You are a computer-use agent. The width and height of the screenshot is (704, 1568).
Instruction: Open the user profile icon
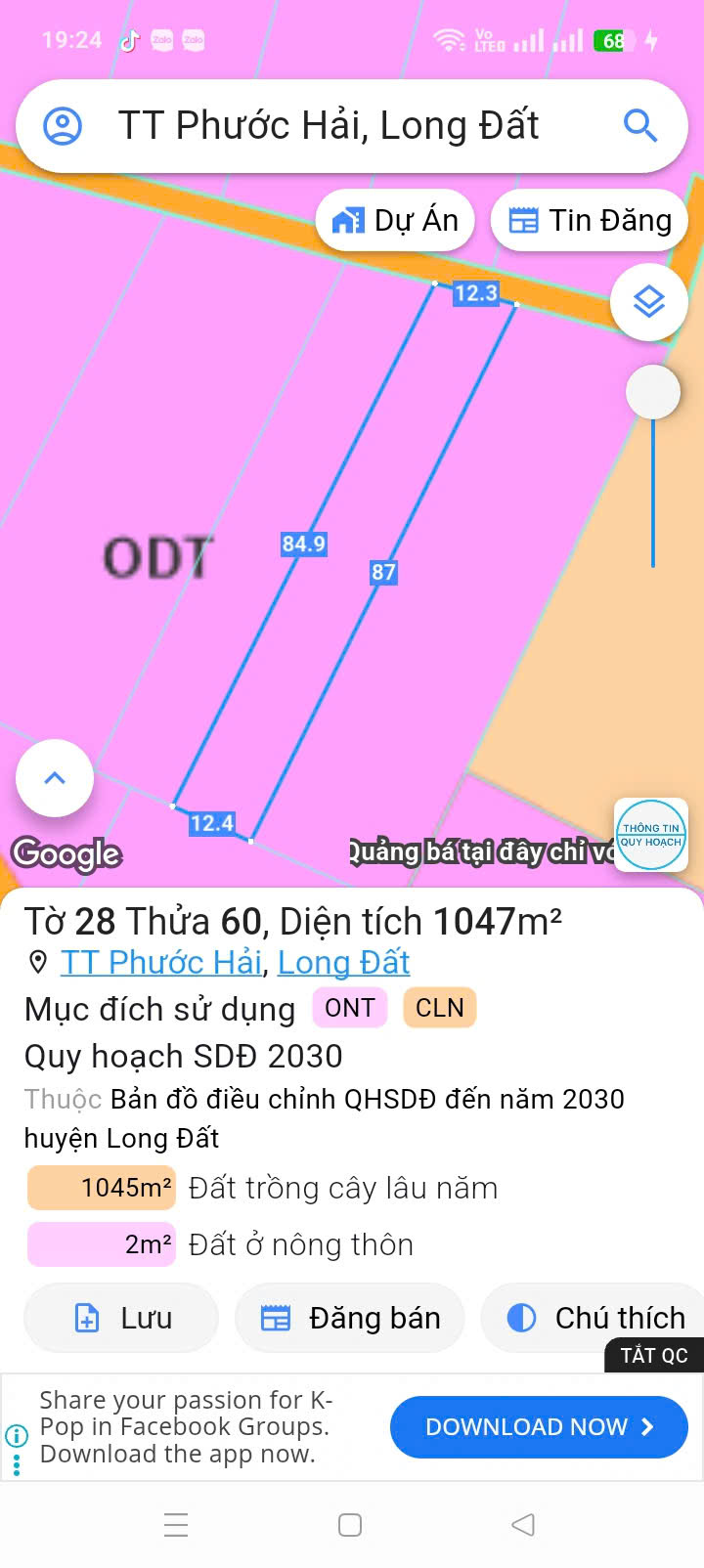click(64, 126)
